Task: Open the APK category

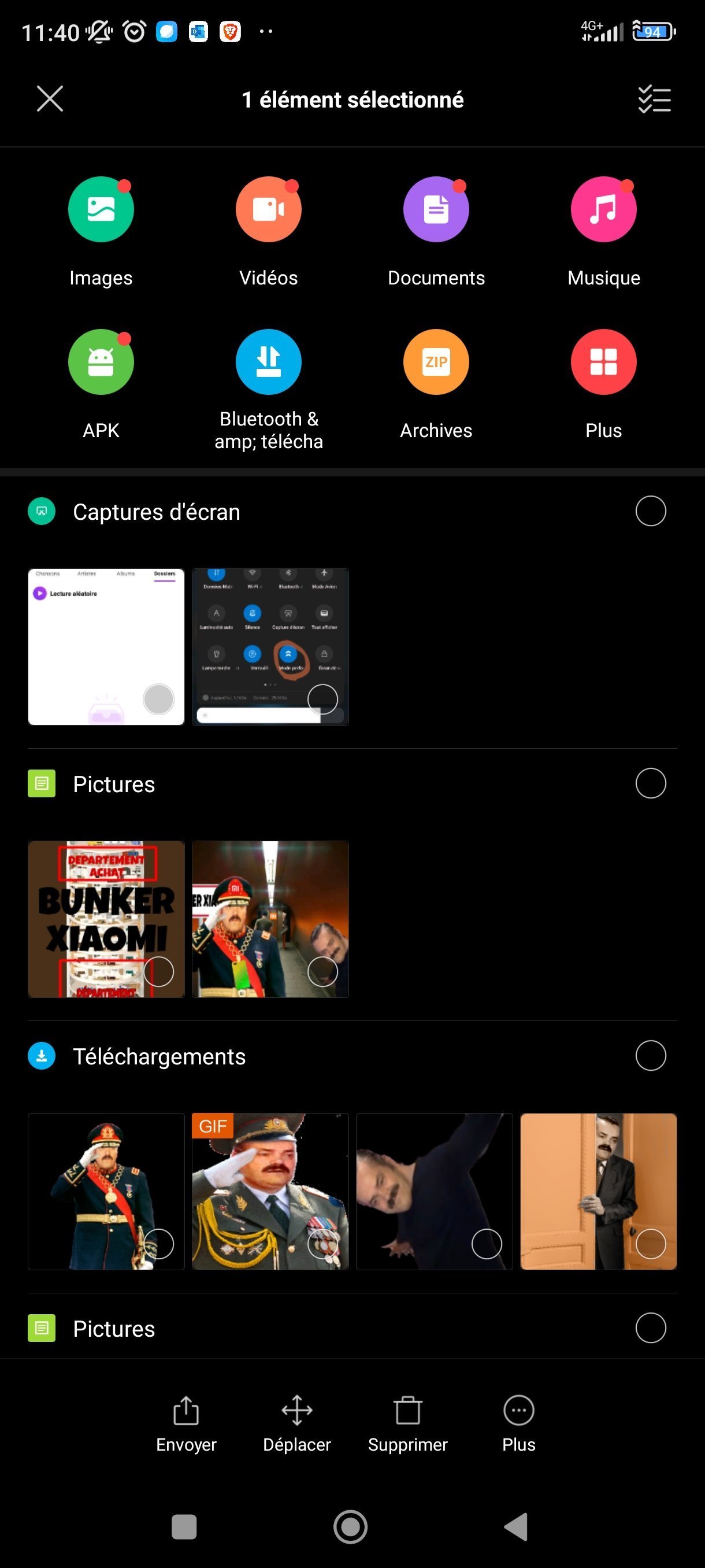Action: click(x=101, y=363)
